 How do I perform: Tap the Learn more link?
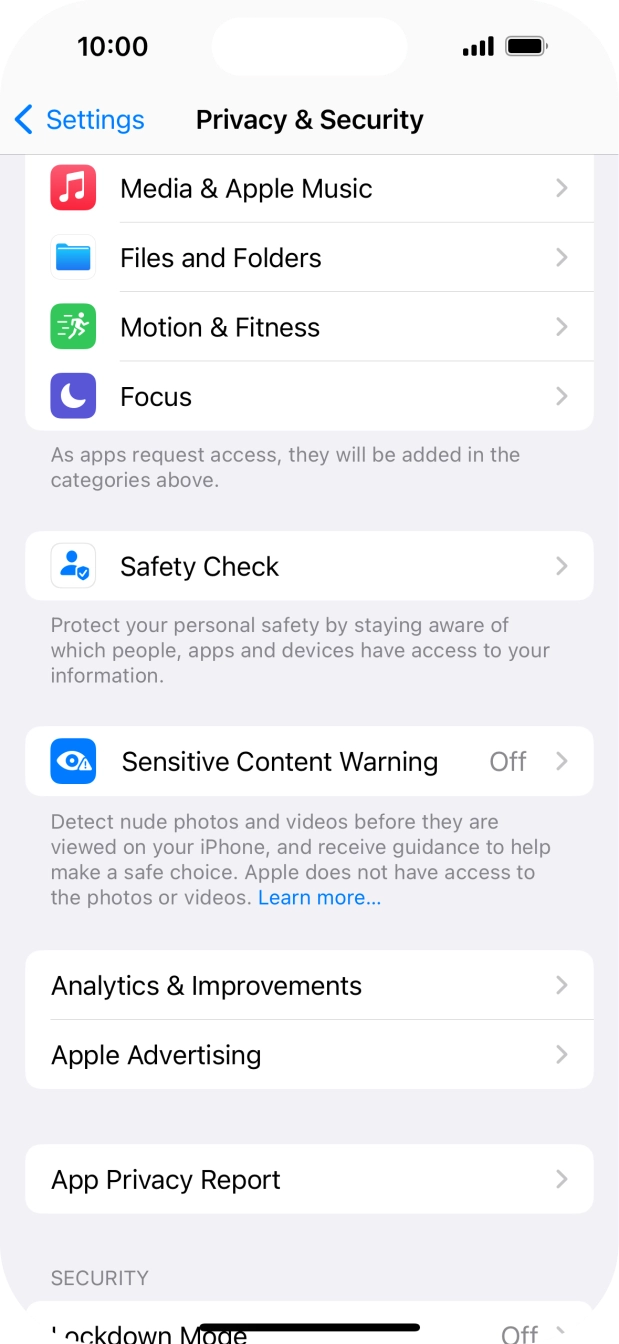tap(319, 898)
